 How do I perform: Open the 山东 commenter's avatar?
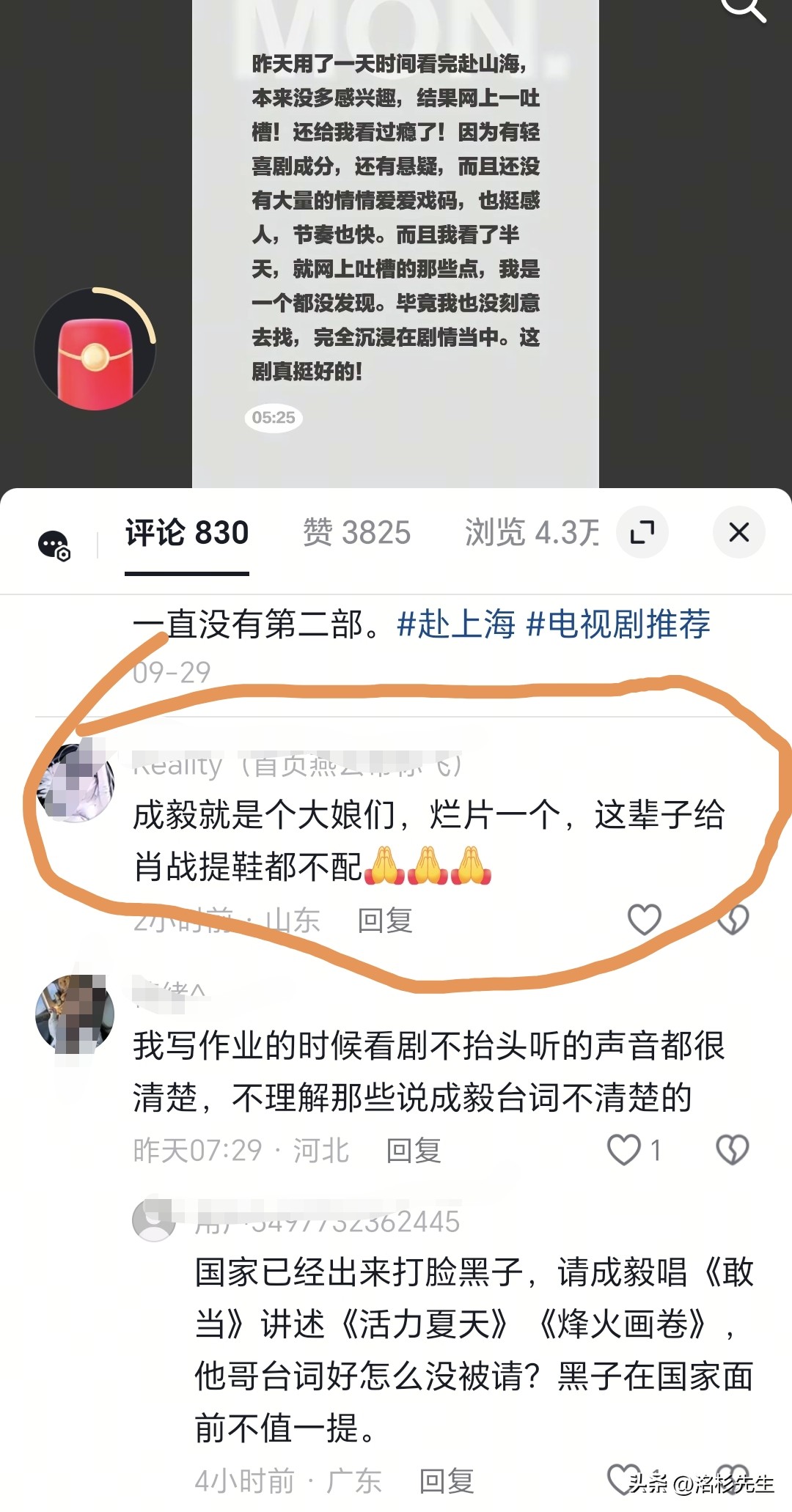[x=76, y=782]
